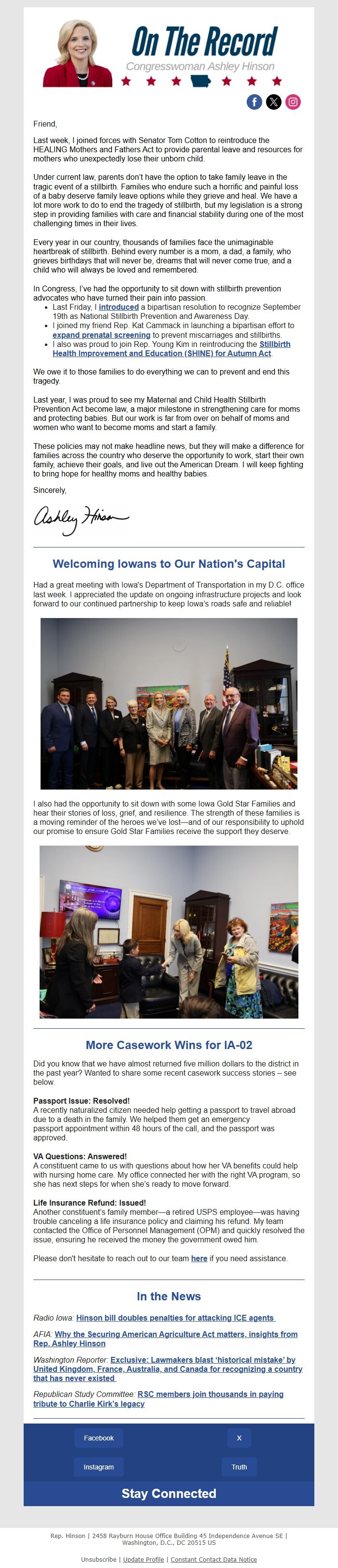Image resolution: width=338 pixels, height=1568 pixels.
Task: Open the Washington Reporter exclusive article
Action: click(168, 1368)
